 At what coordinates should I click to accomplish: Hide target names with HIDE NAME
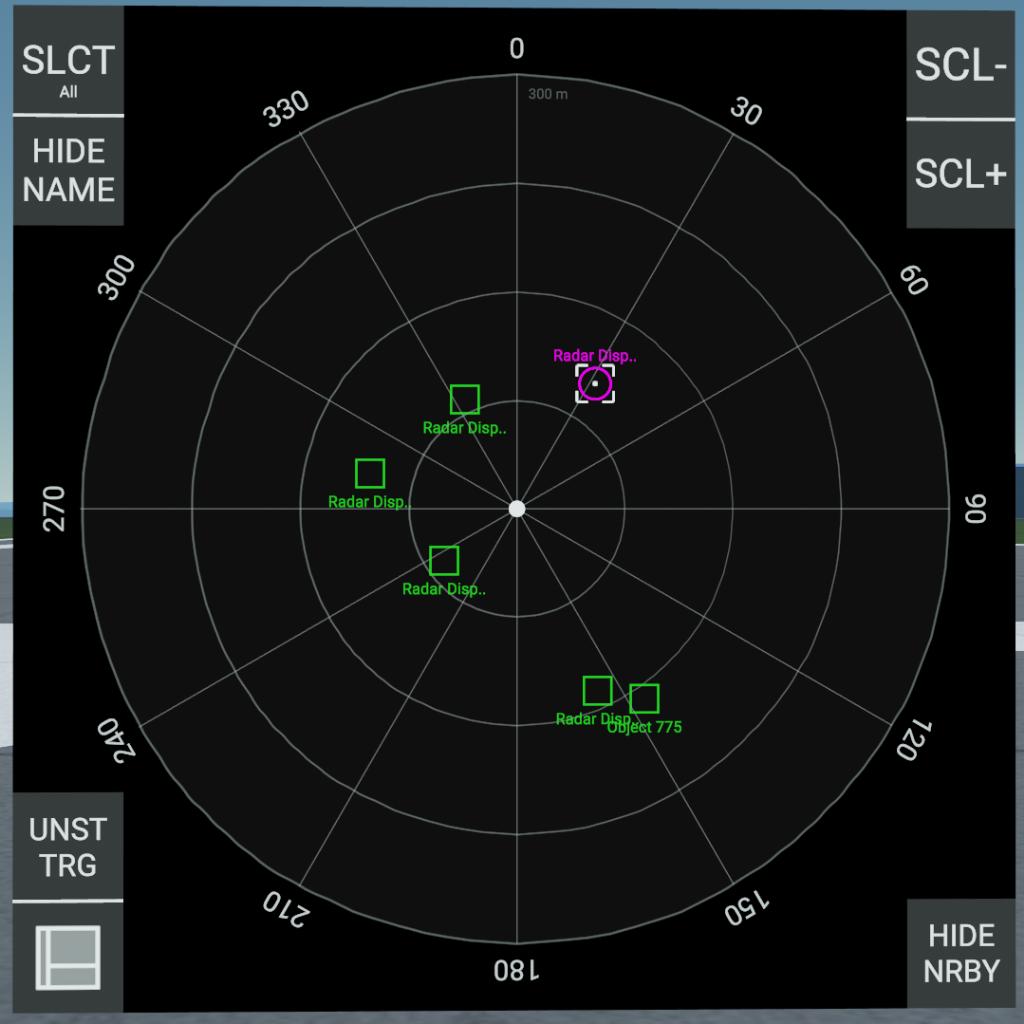click(x=68, y=171)
